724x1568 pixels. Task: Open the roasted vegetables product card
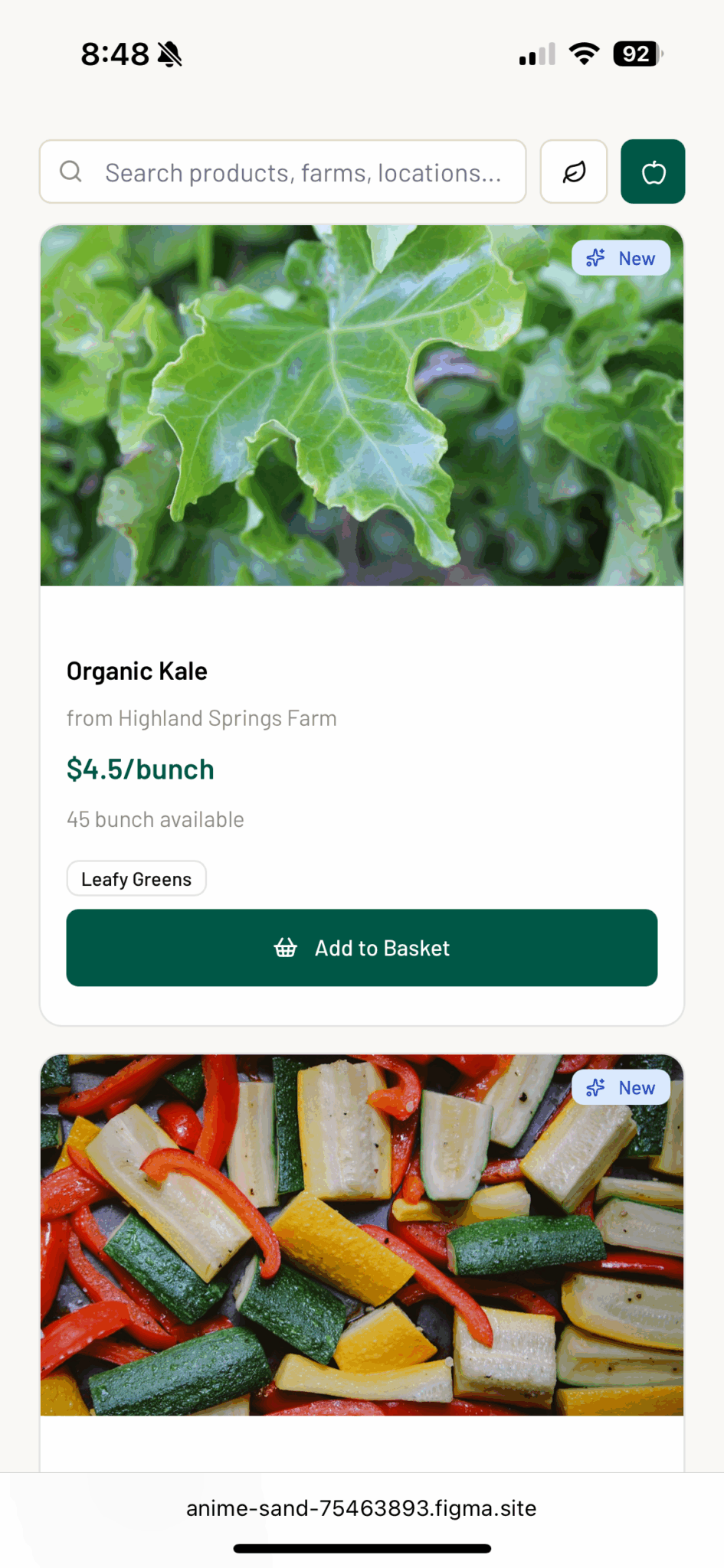[362, 1234]
